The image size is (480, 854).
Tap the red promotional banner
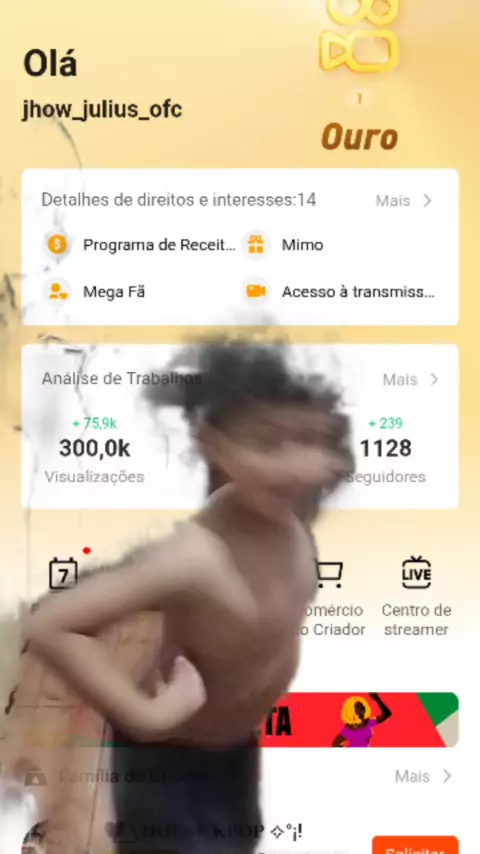click(x=240, y=719)
